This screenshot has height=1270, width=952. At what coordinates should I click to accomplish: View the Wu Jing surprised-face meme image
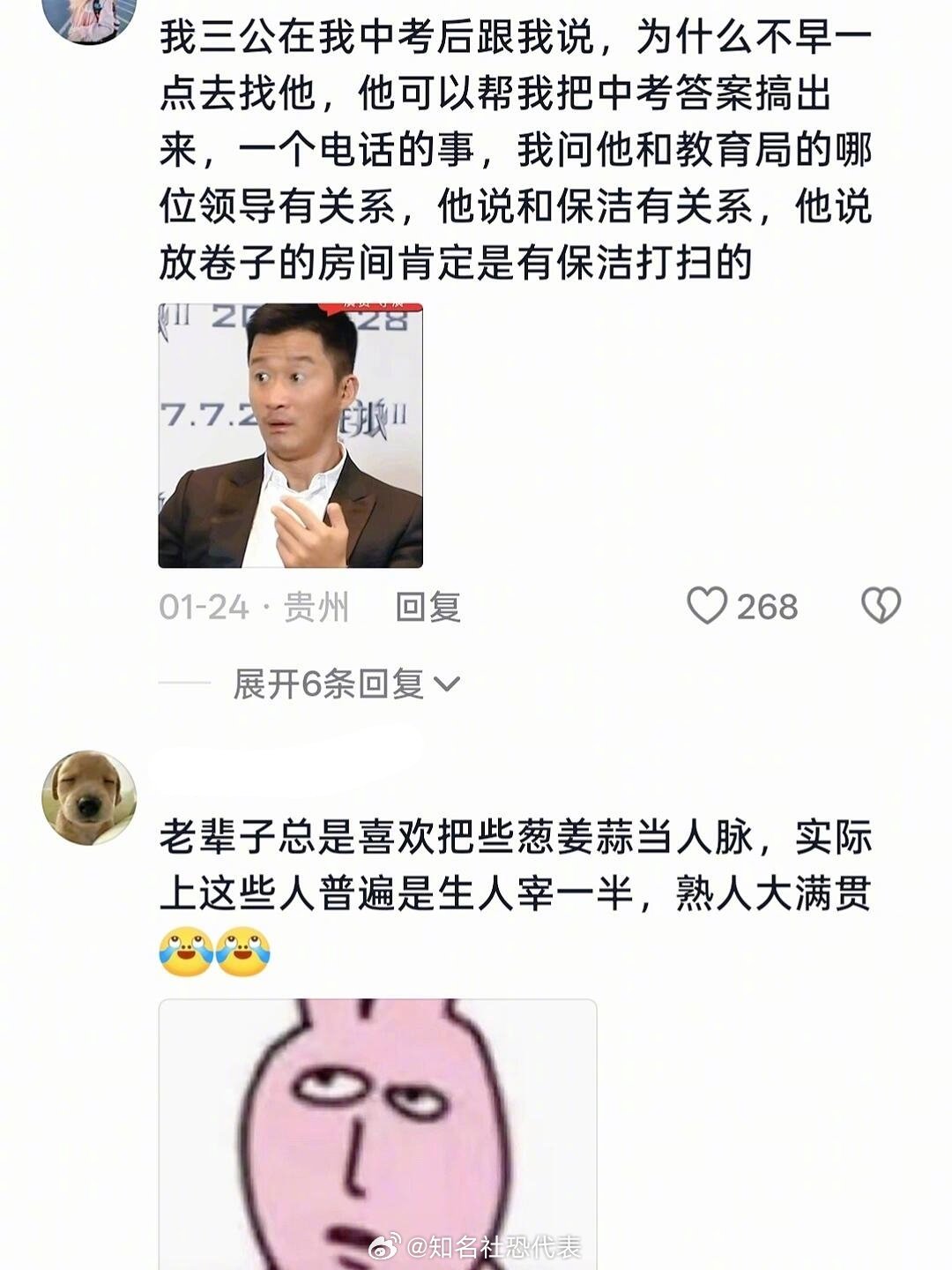tap(291, 434)
